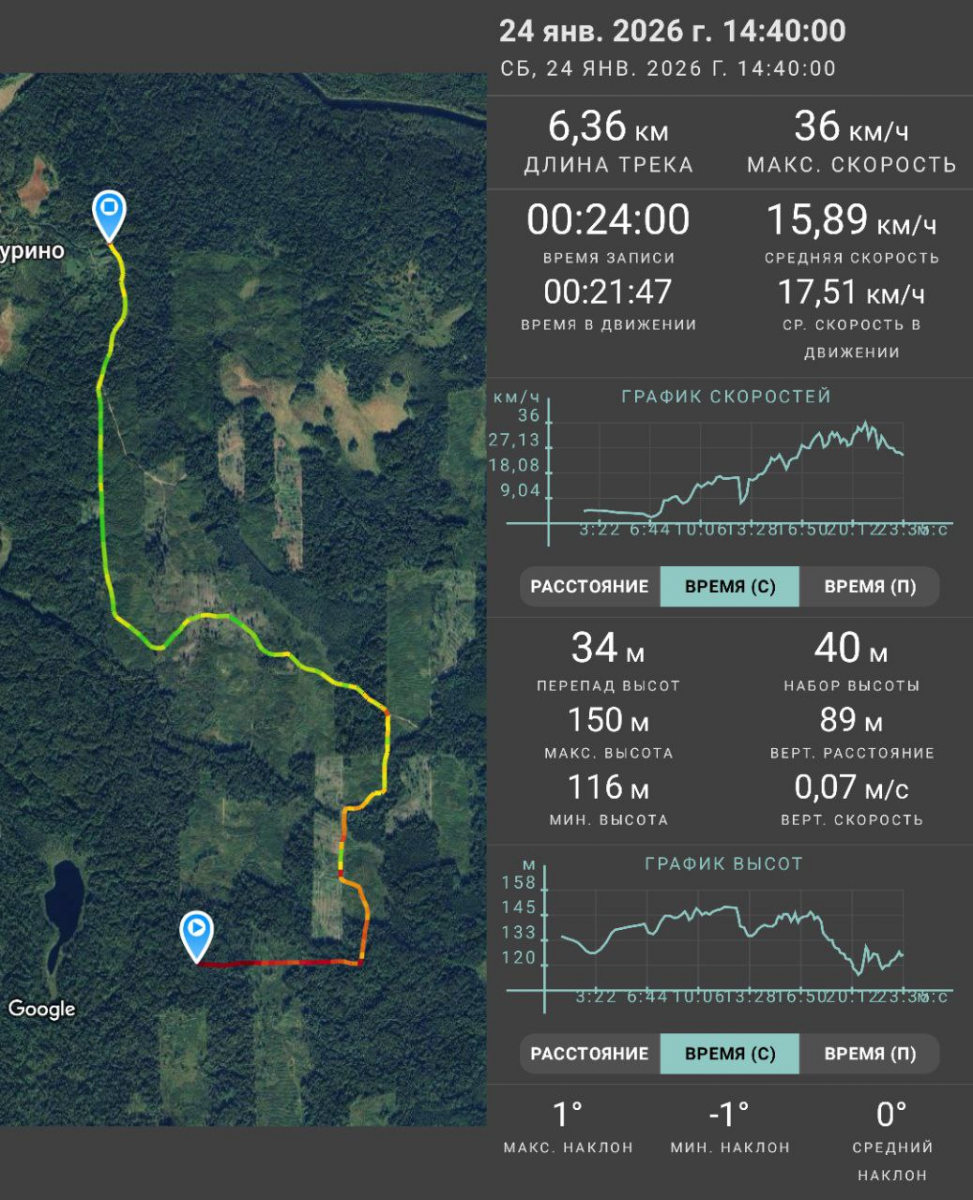This screenshot has width=973, height=1200.
Task: Switch elevation chart to Расстояние
Action: pyautogui.click(x=589, y=1054)
